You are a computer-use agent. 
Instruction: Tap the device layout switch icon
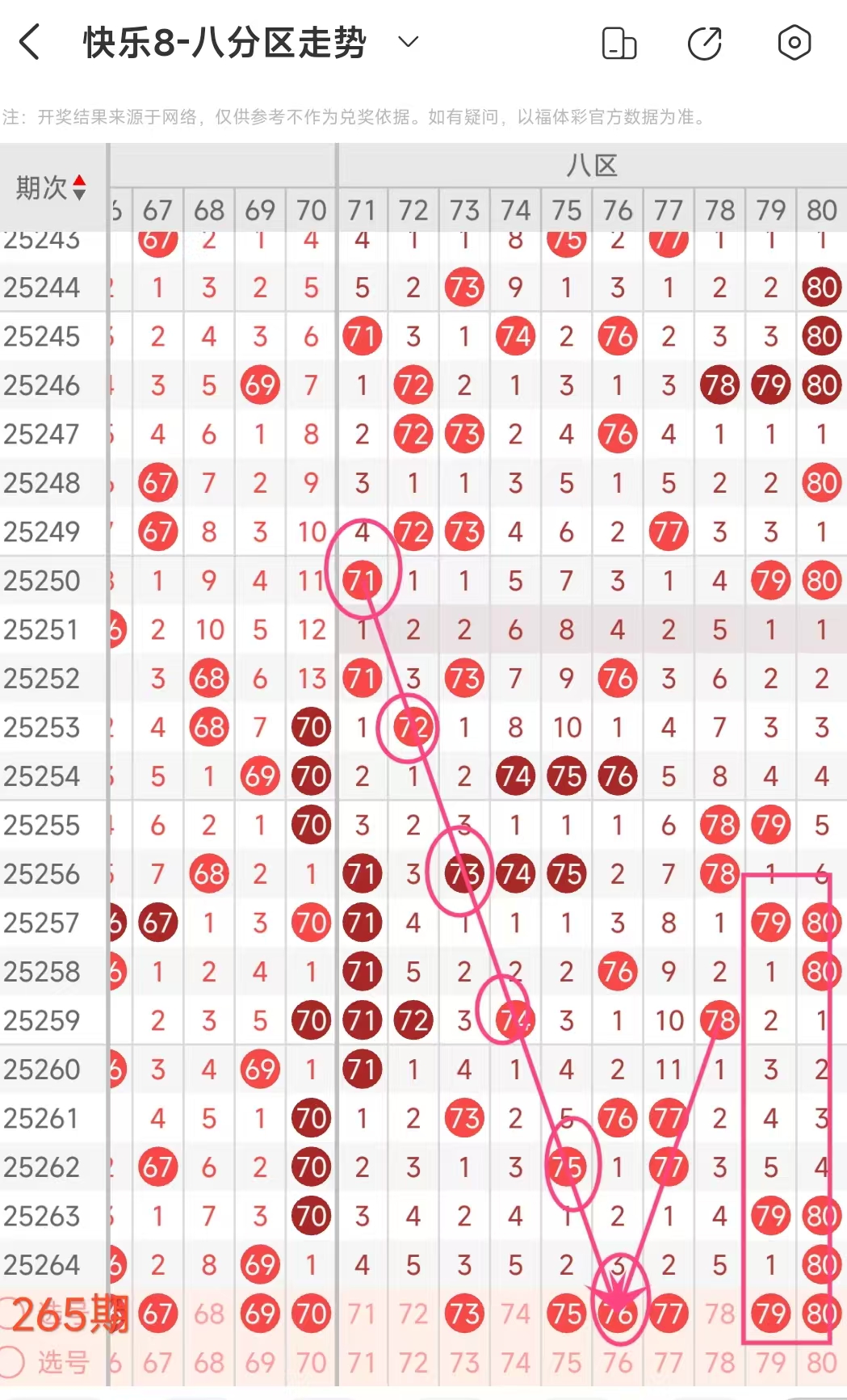point(619,43)
